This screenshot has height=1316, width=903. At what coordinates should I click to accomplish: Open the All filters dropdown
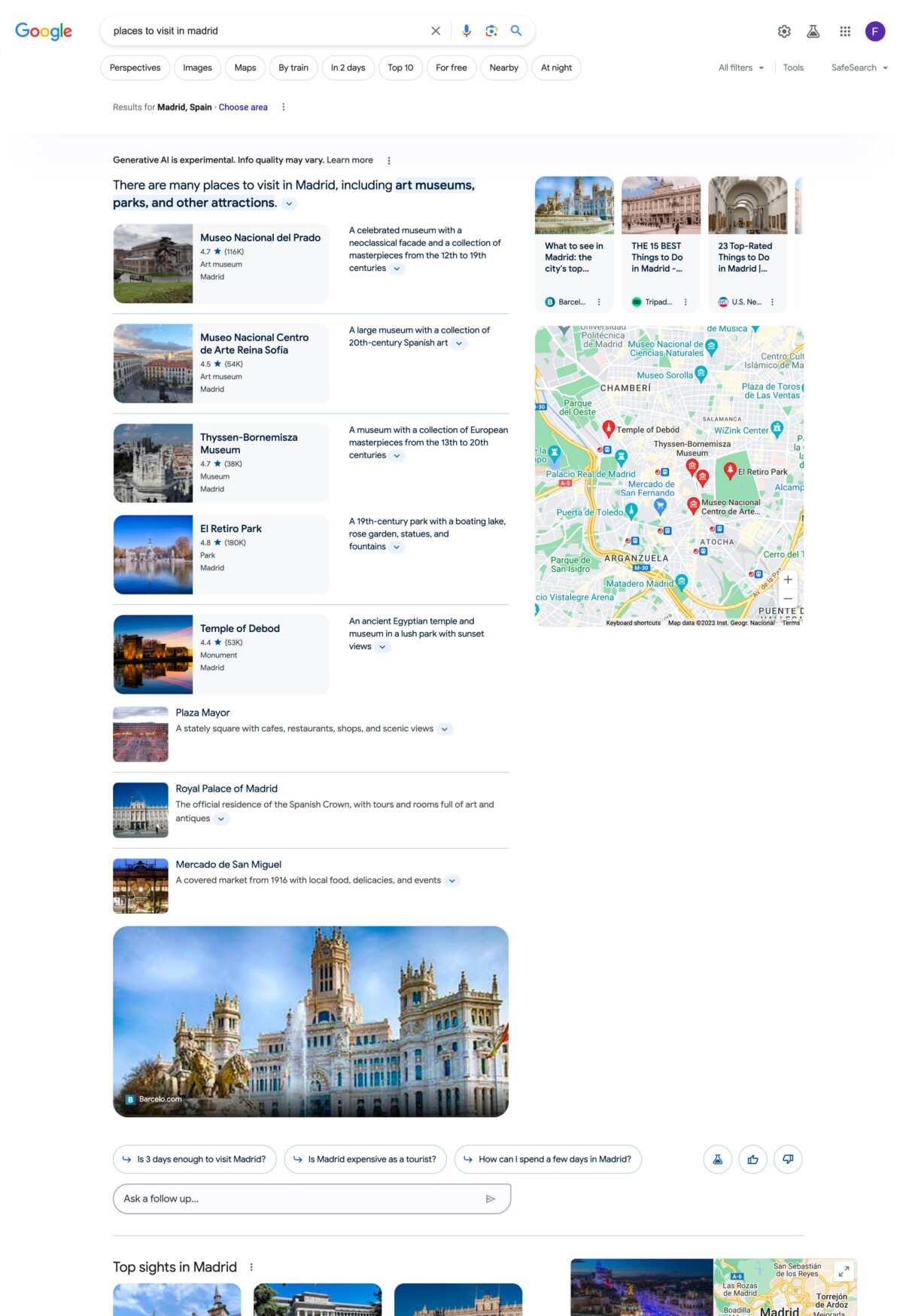point(740,68)
